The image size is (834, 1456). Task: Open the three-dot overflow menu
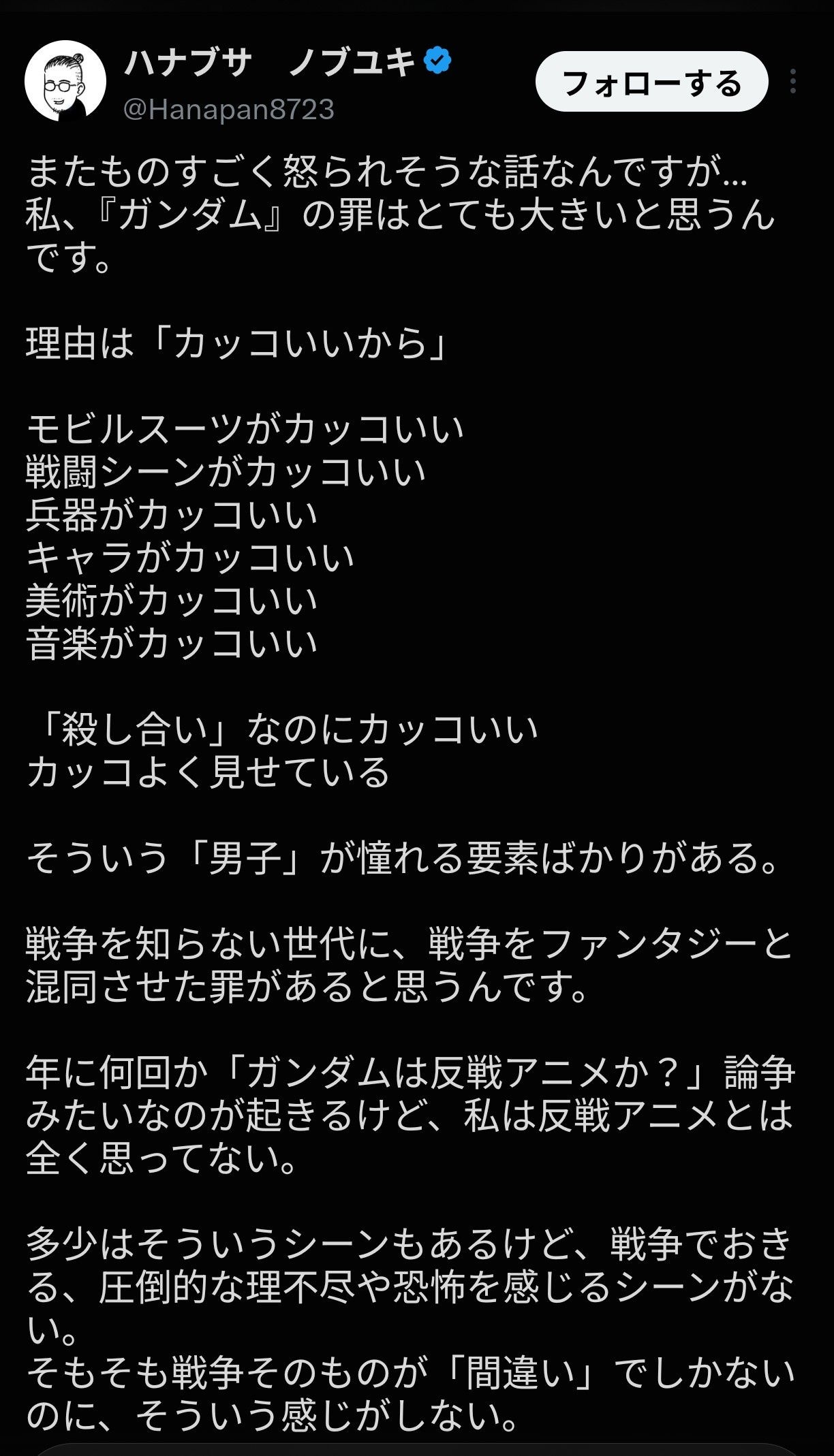point(793,82)
